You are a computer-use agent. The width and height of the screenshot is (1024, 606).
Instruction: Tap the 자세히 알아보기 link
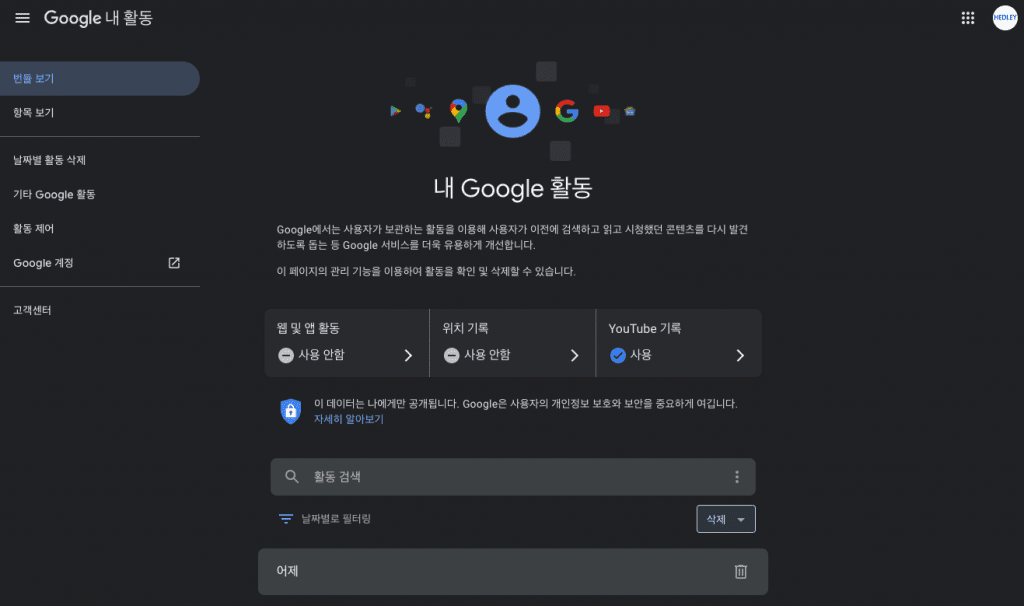(348, 419)
